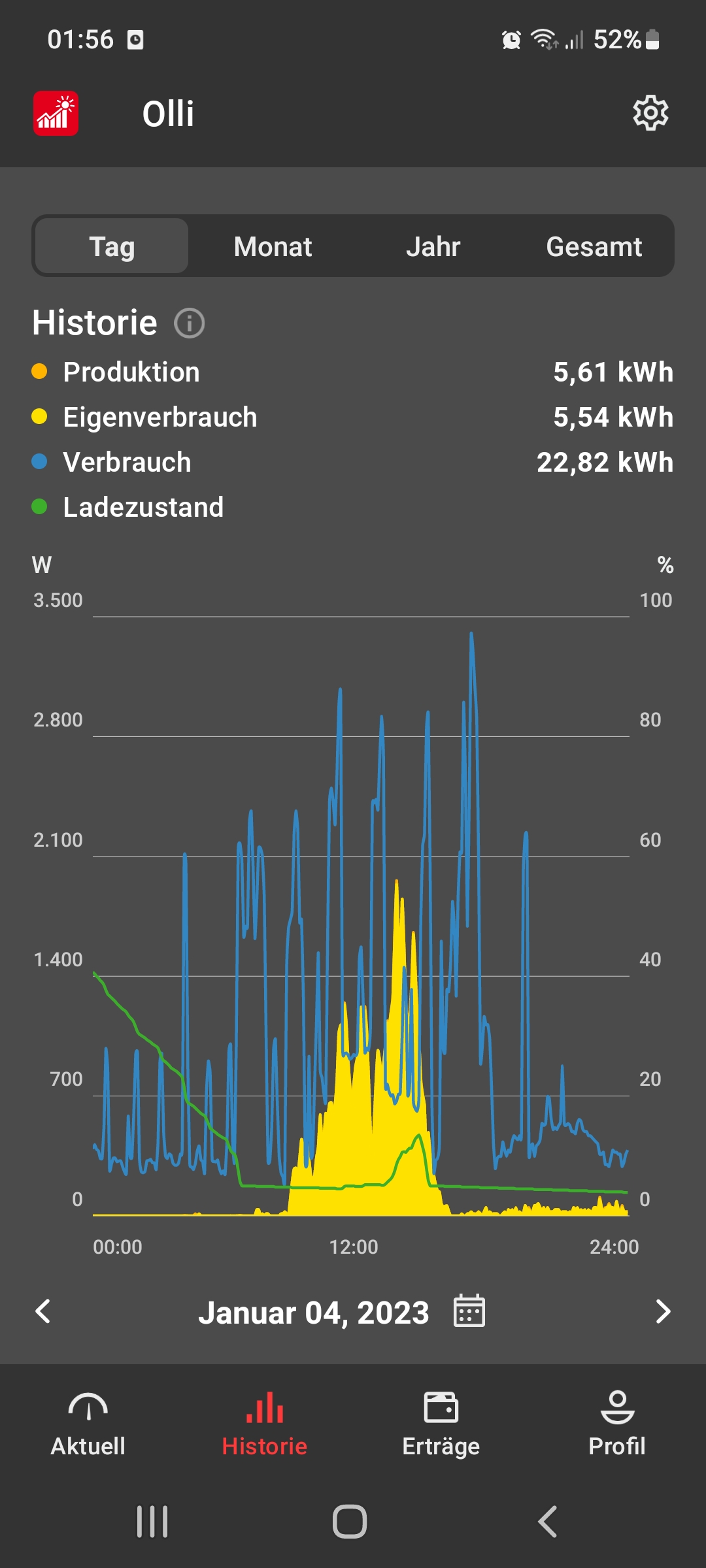Open settings via the gear icon
Screen dimensions: 706x1568
click(x=650, y=113)
